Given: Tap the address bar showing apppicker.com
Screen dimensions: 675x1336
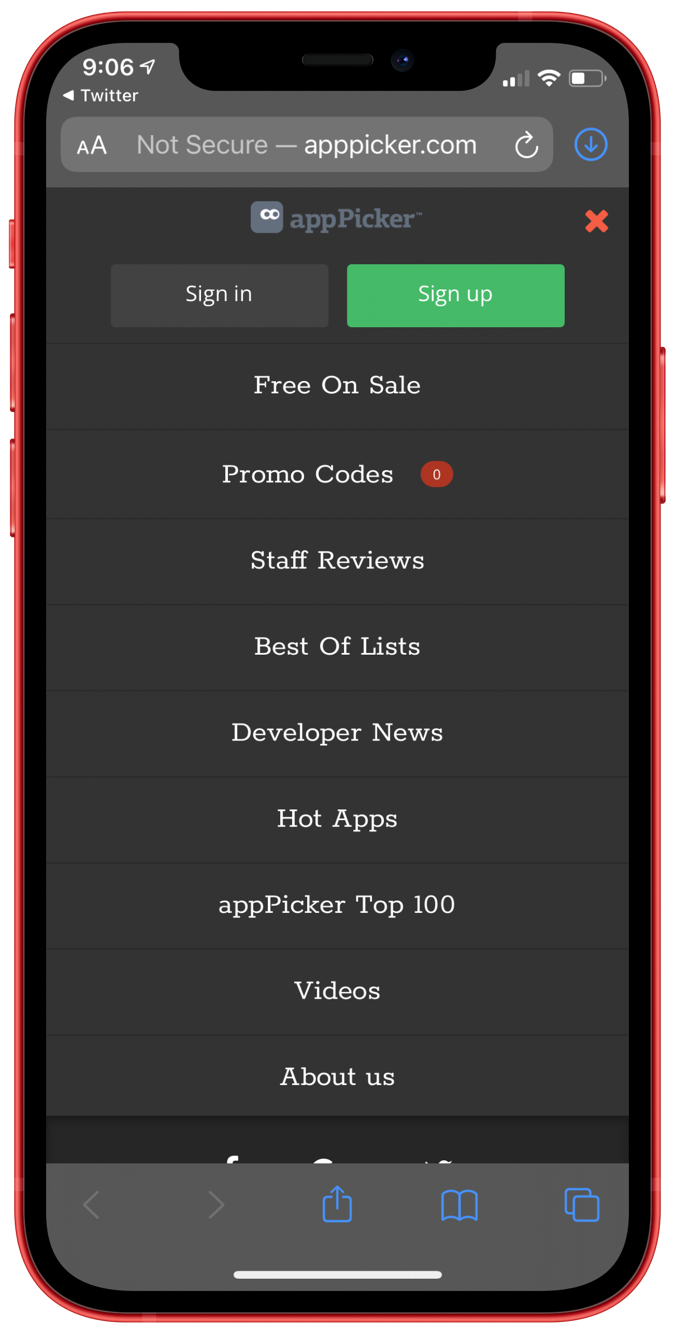Looking at the screenshot, I should pos(306,145).
